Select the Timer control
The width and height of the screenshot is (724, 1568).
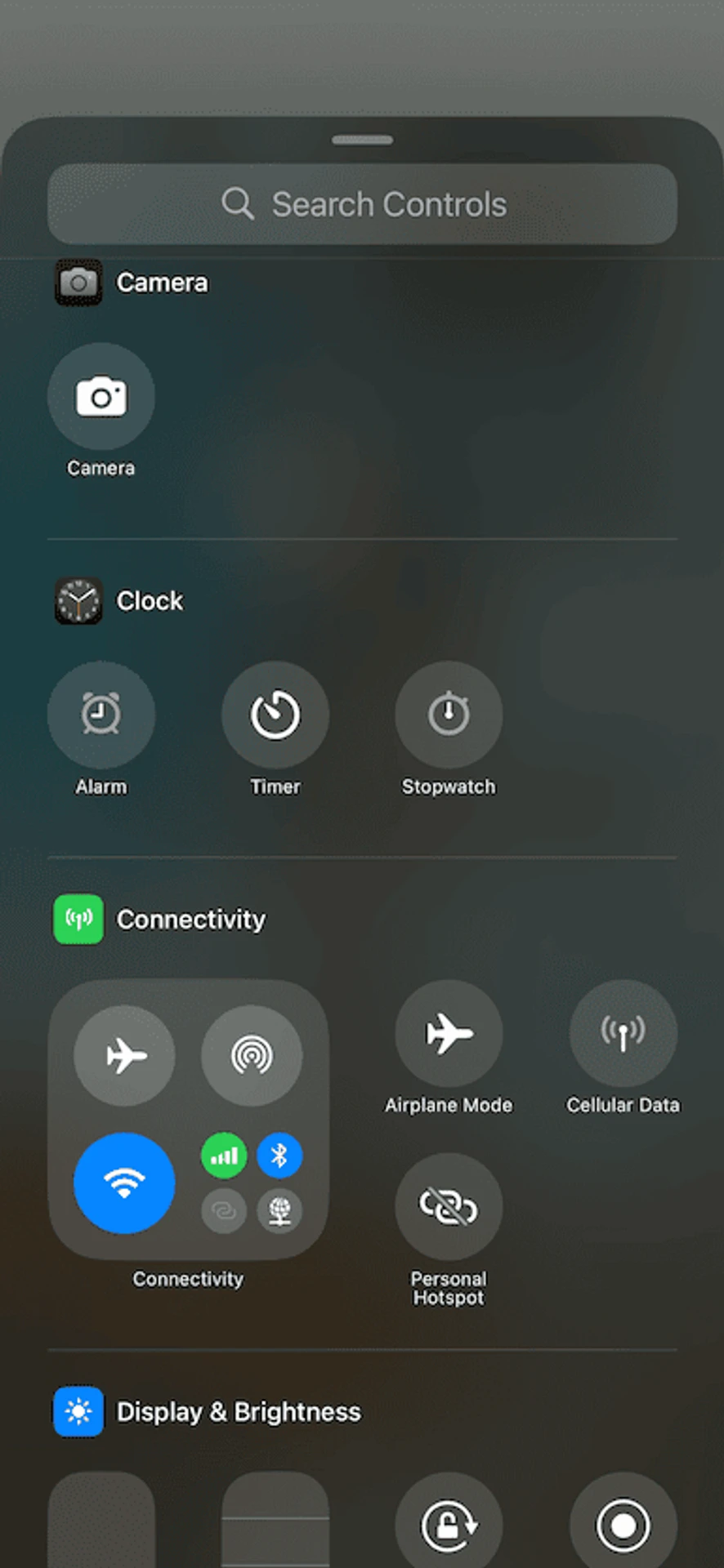(x=275, y=715)
